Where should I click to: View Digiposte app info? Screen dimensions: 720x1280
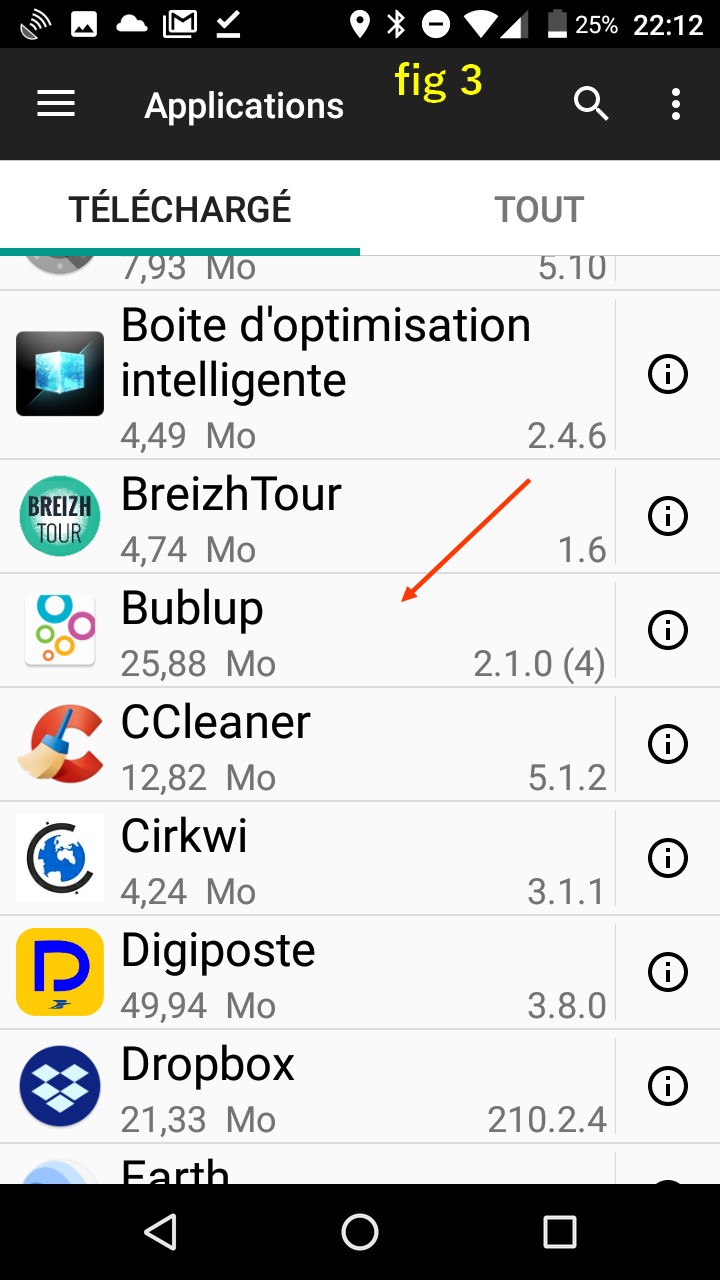668,973
